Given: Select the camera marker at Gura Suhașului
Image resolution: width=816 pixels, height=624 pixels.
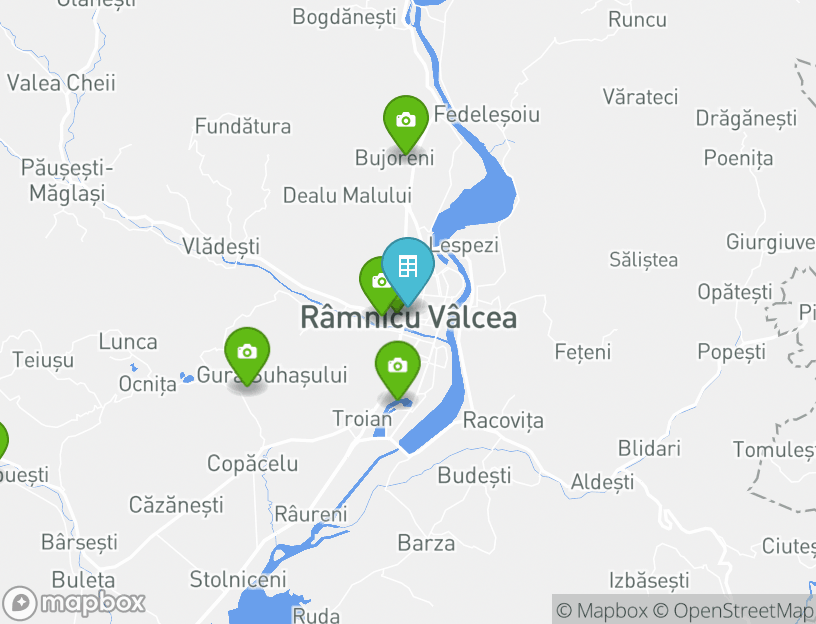Looking at the screenshot, I should [247, 352].
